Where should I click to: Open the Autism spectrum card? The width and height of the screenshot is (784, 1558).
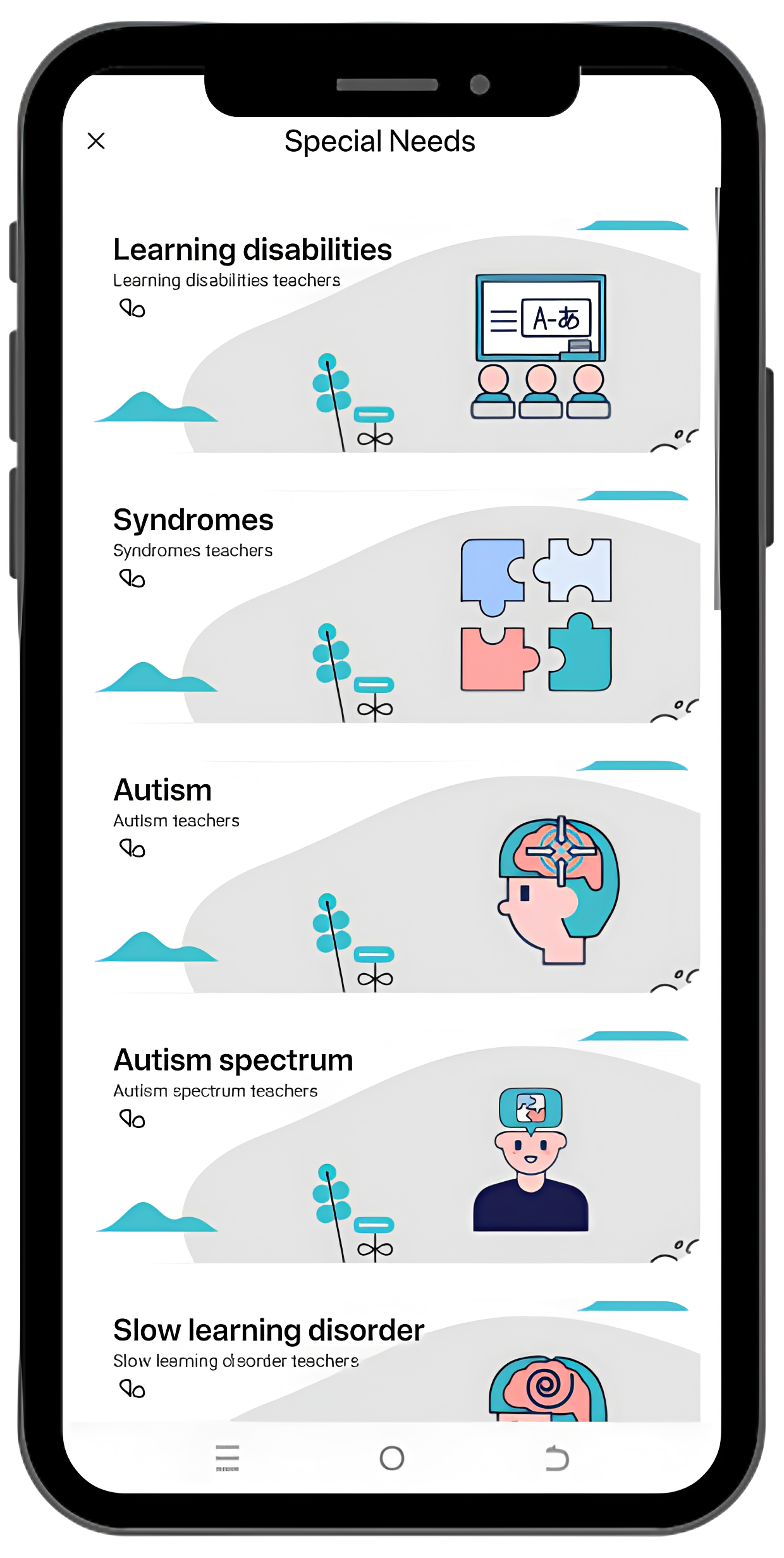coord(397,1146)
